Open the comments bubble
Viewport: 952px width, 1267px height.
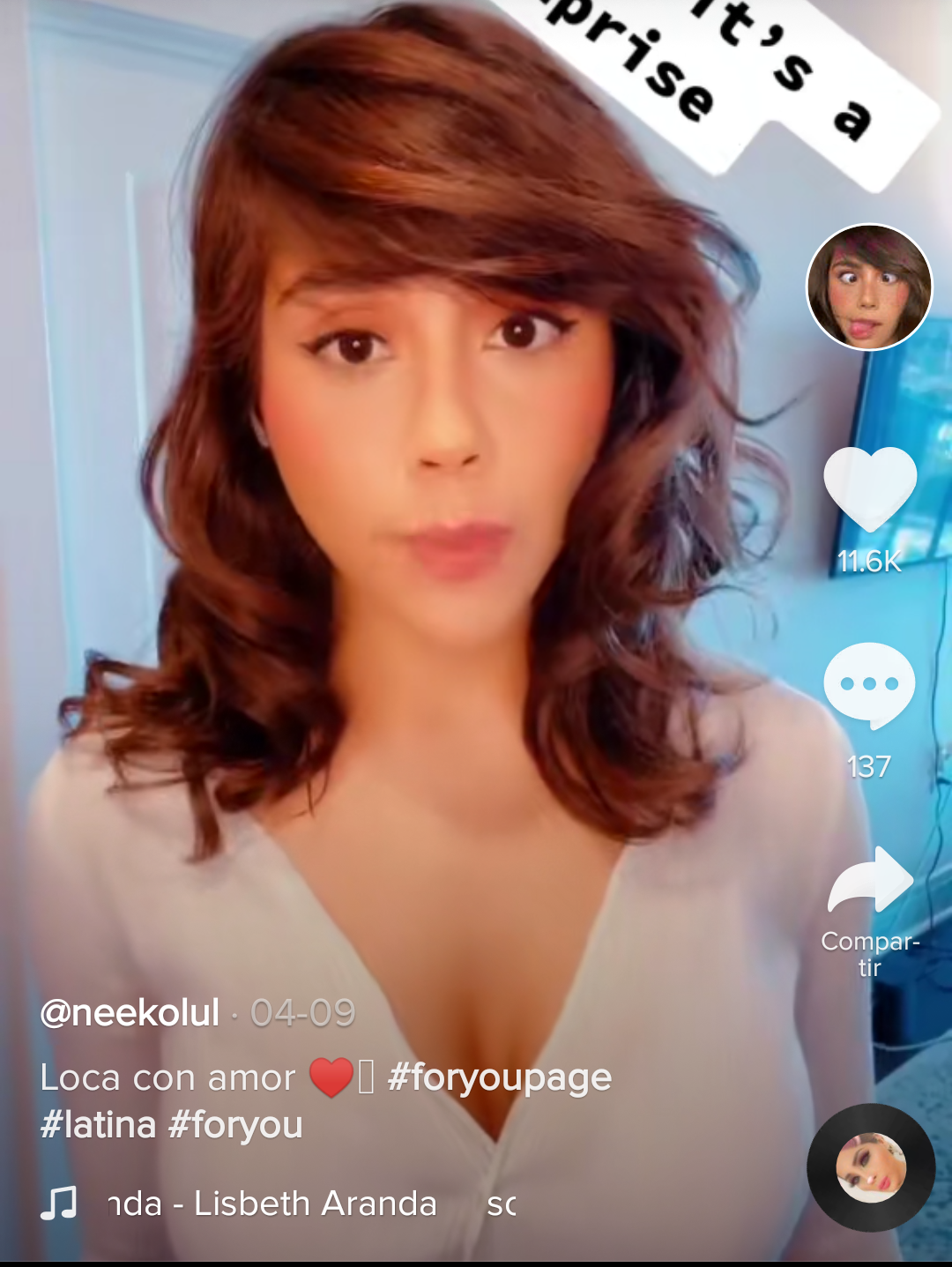tap(869, 686)
